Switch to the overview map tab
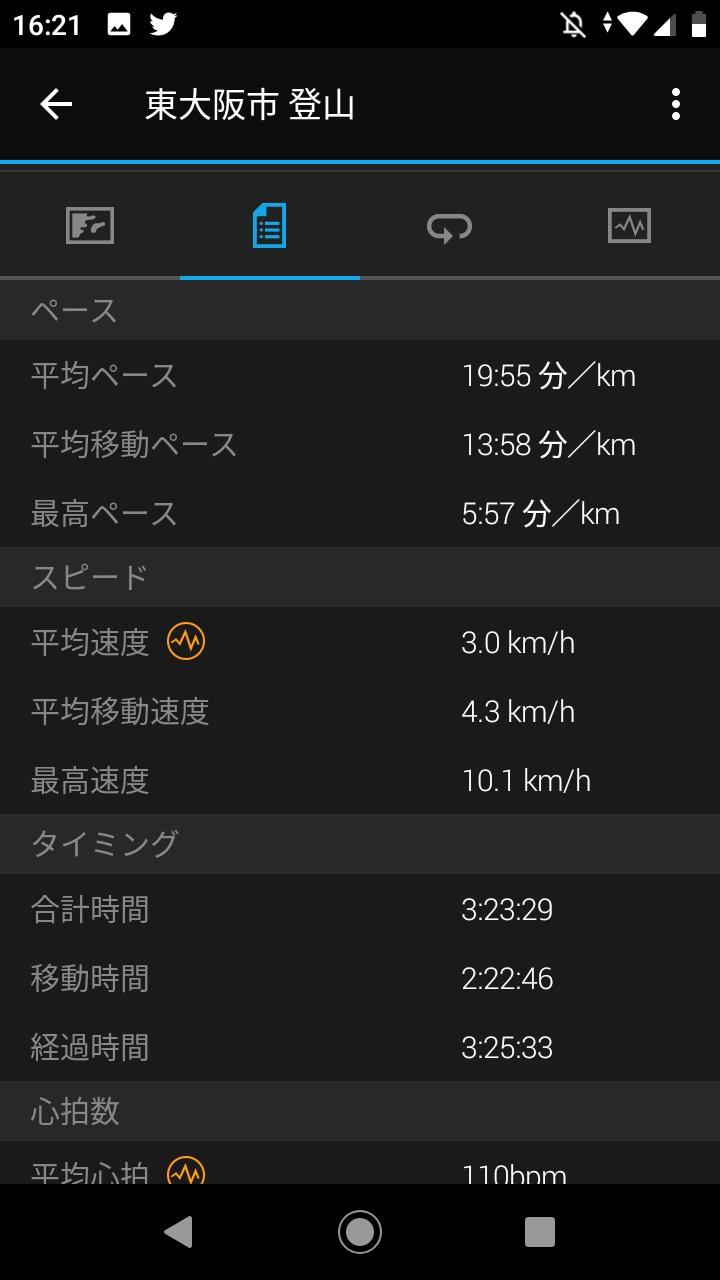This screenshot has width=720, height=1280. (x=90, y=225)
